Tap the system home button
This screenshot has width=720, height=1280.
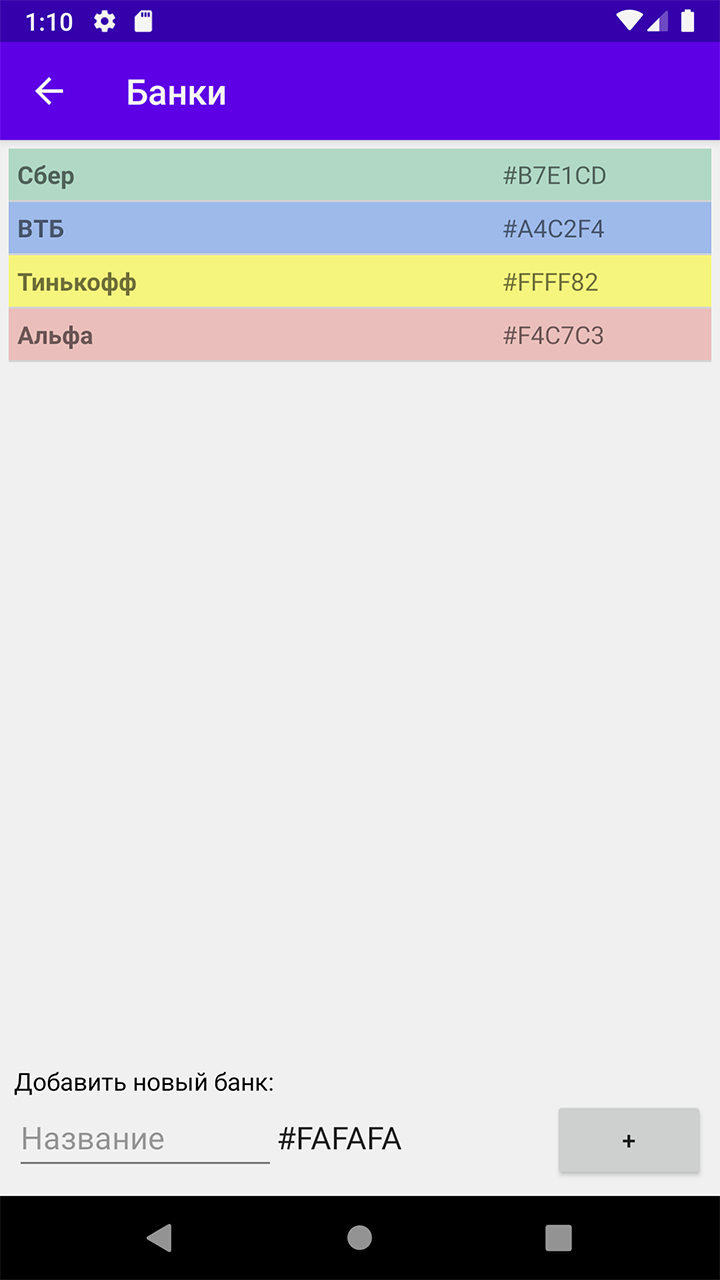(x=360, y=1238)
